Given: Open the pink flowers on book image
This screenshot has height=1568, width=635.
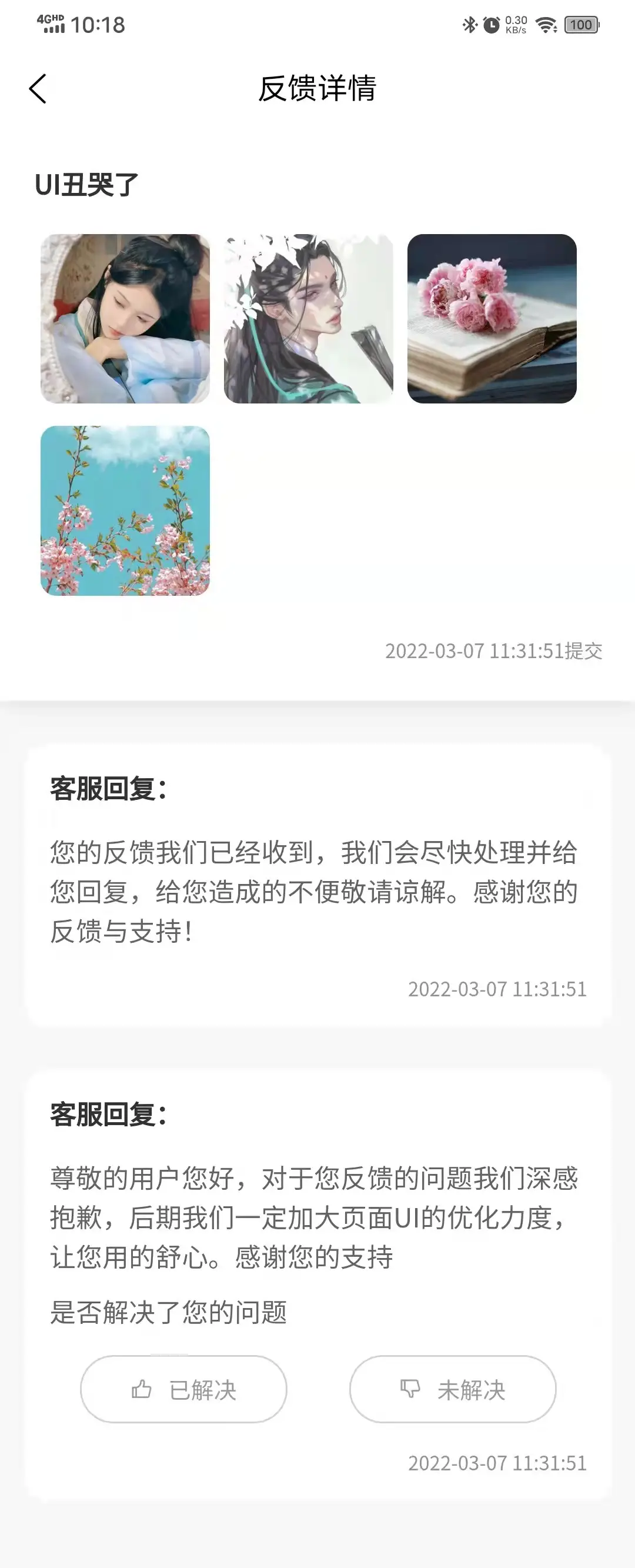Looking at the screenshot, I should (492, 318).
